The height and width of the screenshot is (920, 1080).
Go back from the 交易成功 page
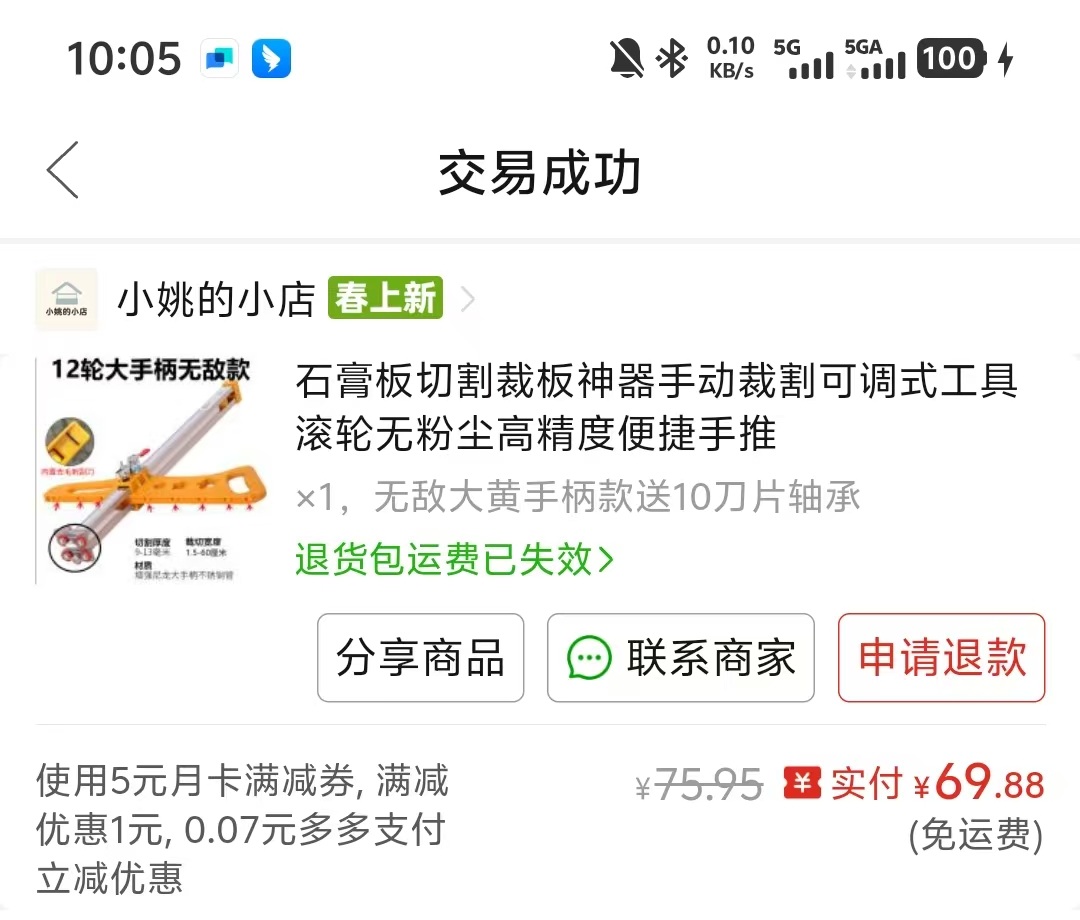pyautogui.click(x=62, y=170)
